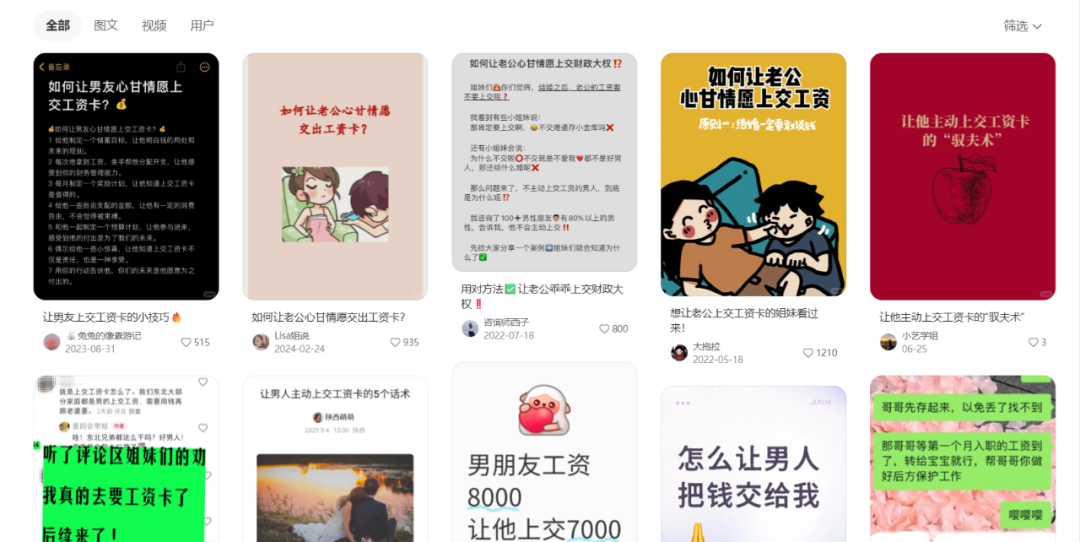Open the post 让男友上交工资卡的小技巧
Image resolution: width=1080 pixels, height=542 pixels.
point(126,176)
